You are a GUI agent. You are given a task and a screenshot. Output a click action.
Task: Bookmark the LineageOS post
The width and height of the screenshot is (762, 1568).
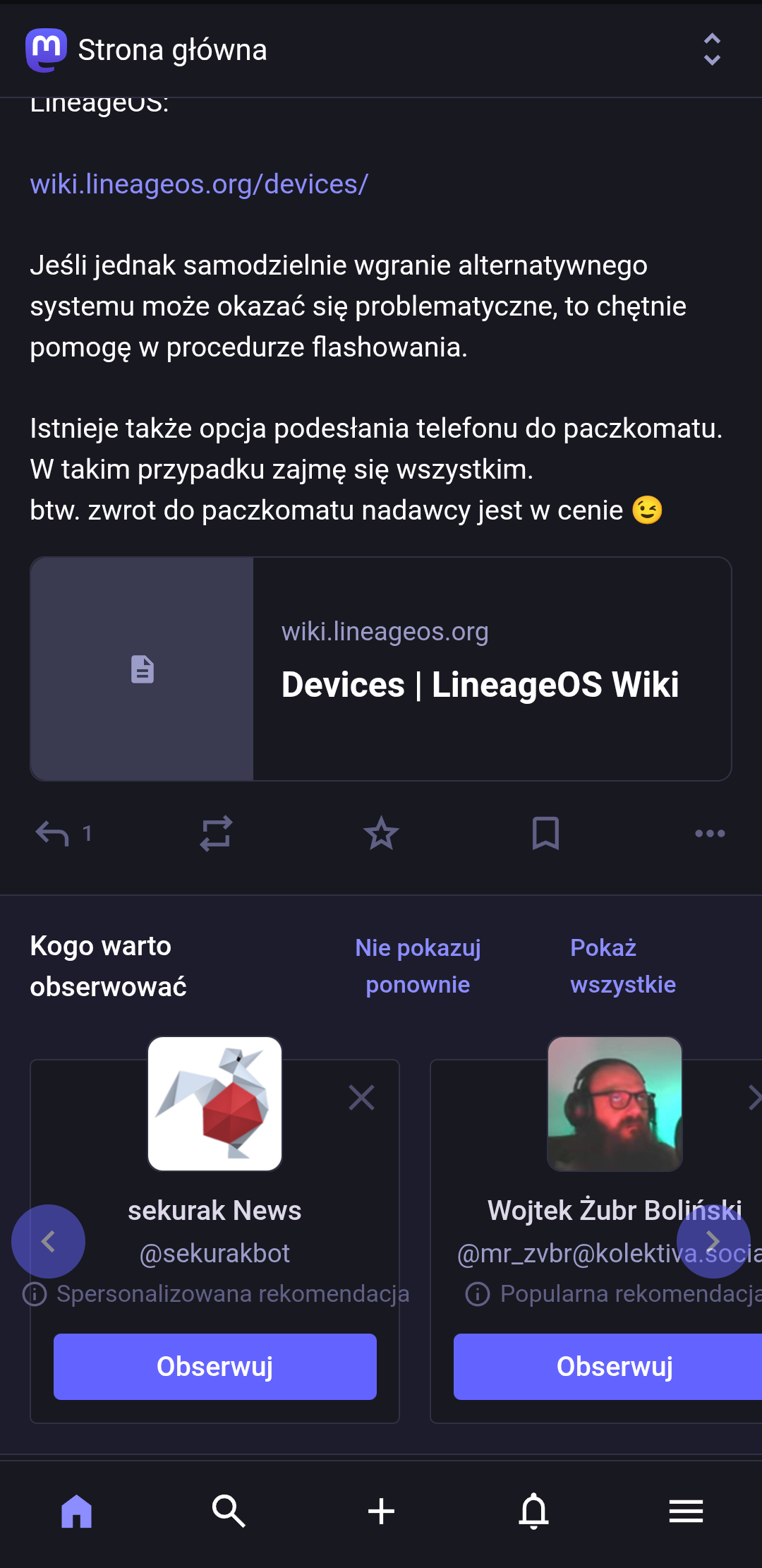[x=545, y=834]
